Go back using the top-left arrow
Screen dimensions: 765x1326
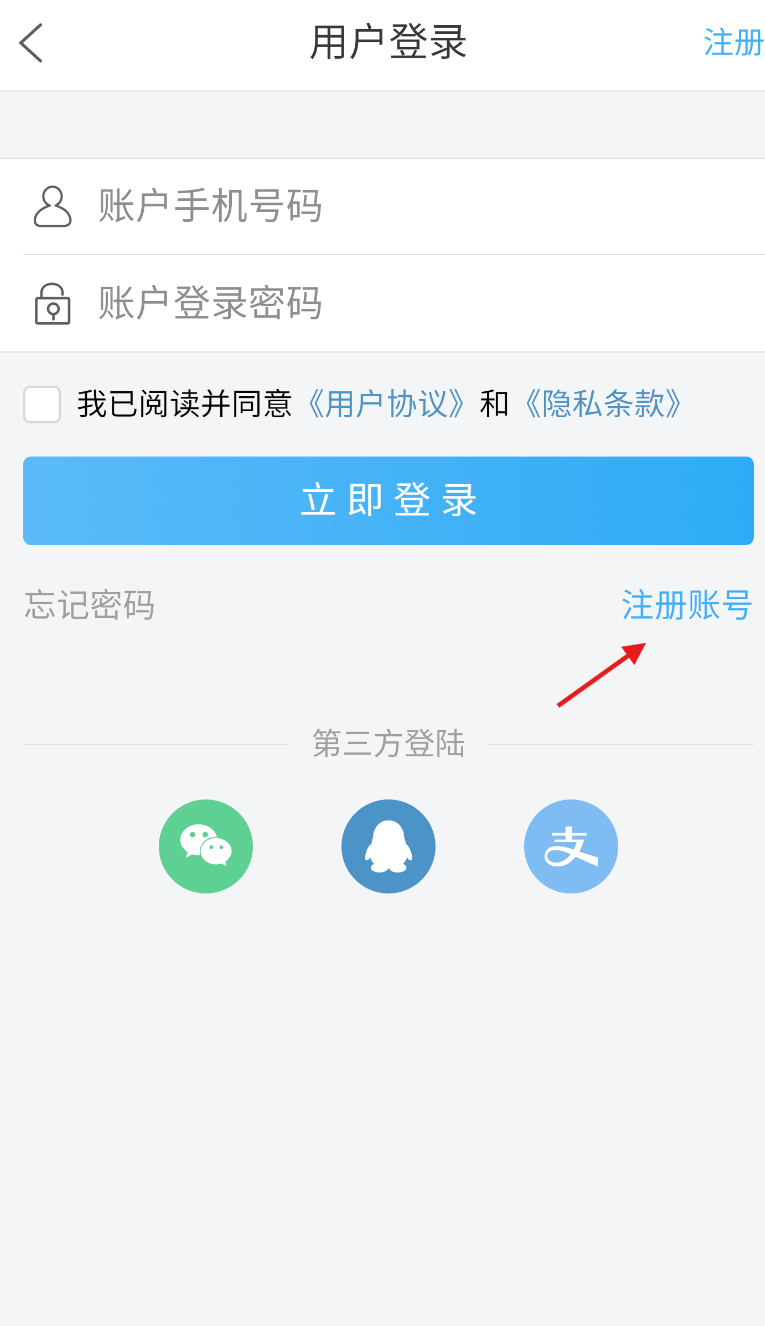[x=31, y=43]
